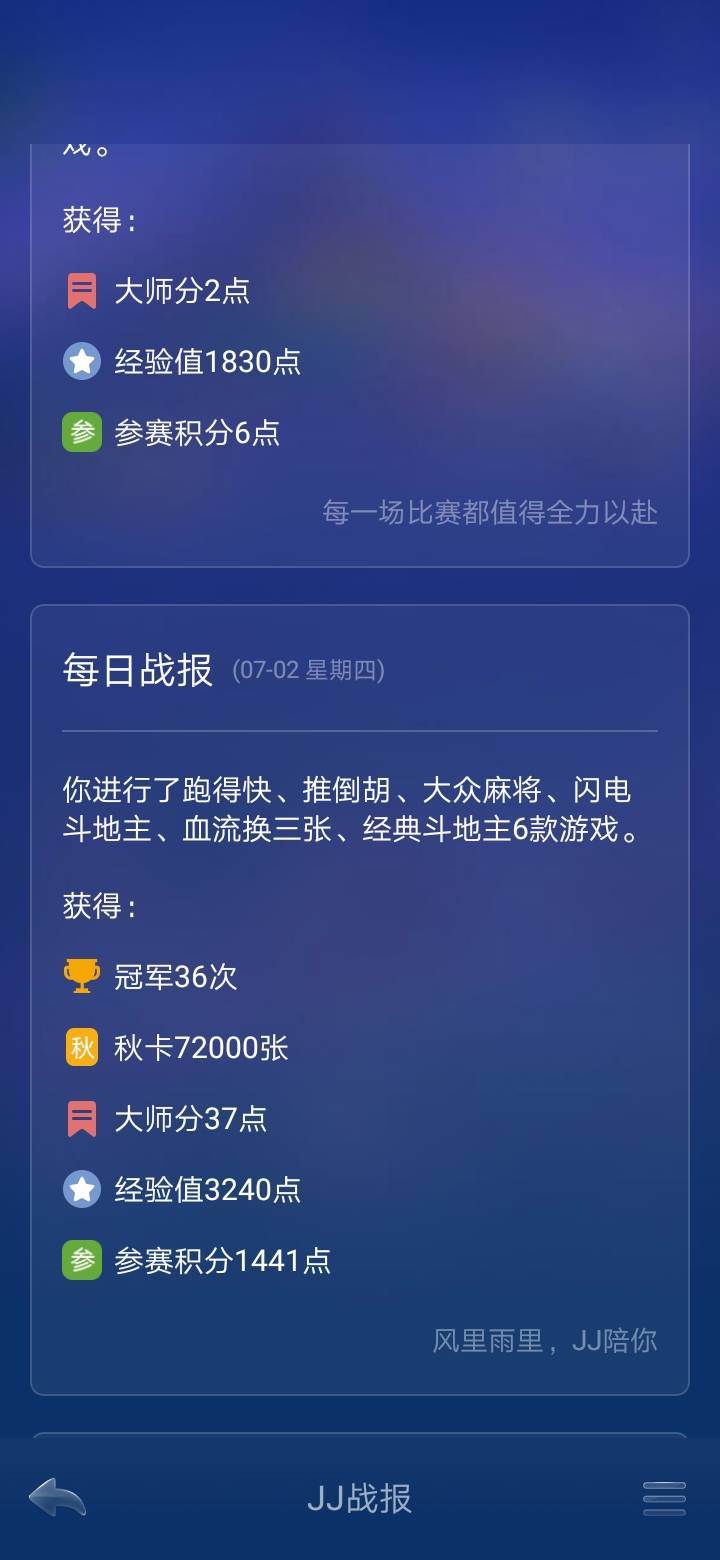Select the blue star icon next to 经验值3240点
The height and width of the screenshot is (1560, 720).
81,1188
